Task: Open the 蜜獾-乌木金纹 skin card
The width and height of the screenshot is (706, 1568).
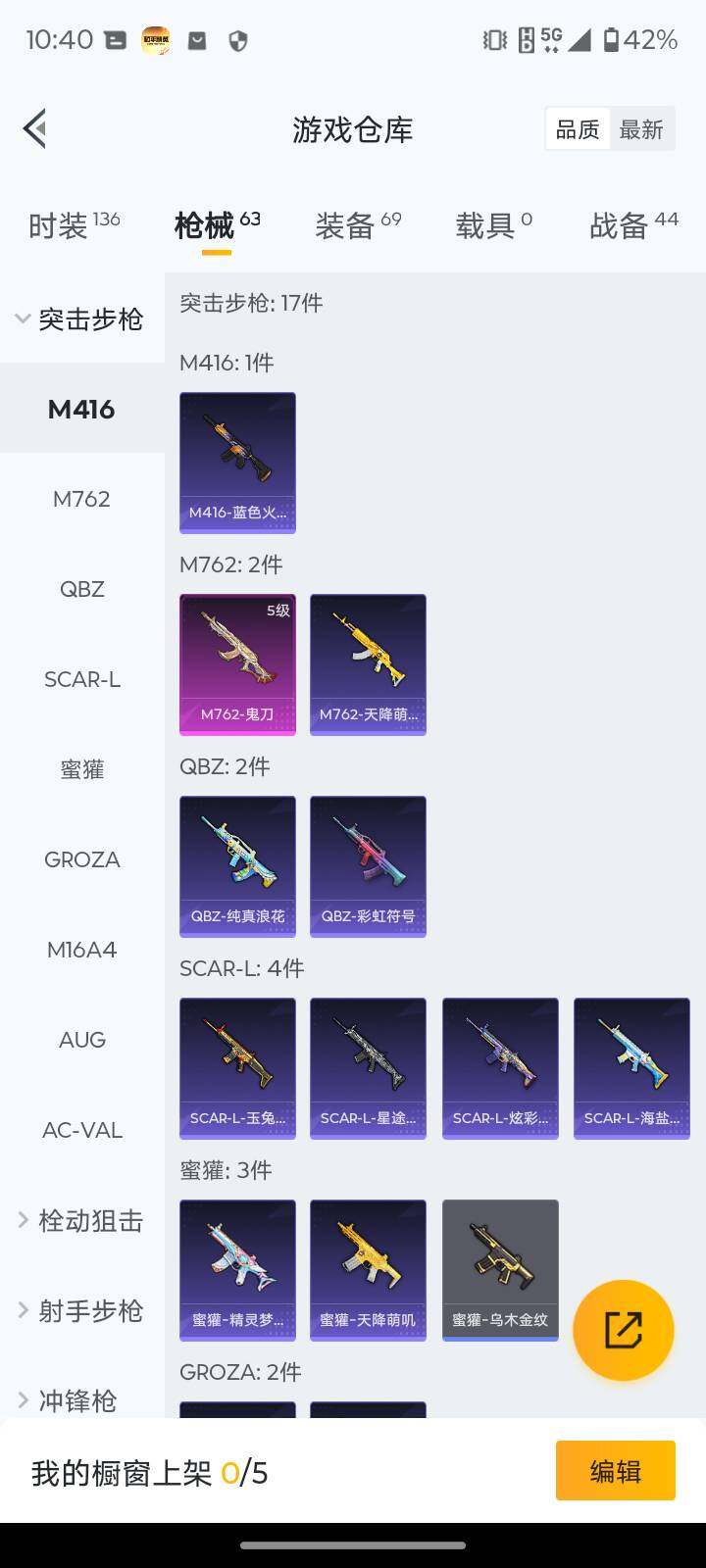Action: [500, 1269]
